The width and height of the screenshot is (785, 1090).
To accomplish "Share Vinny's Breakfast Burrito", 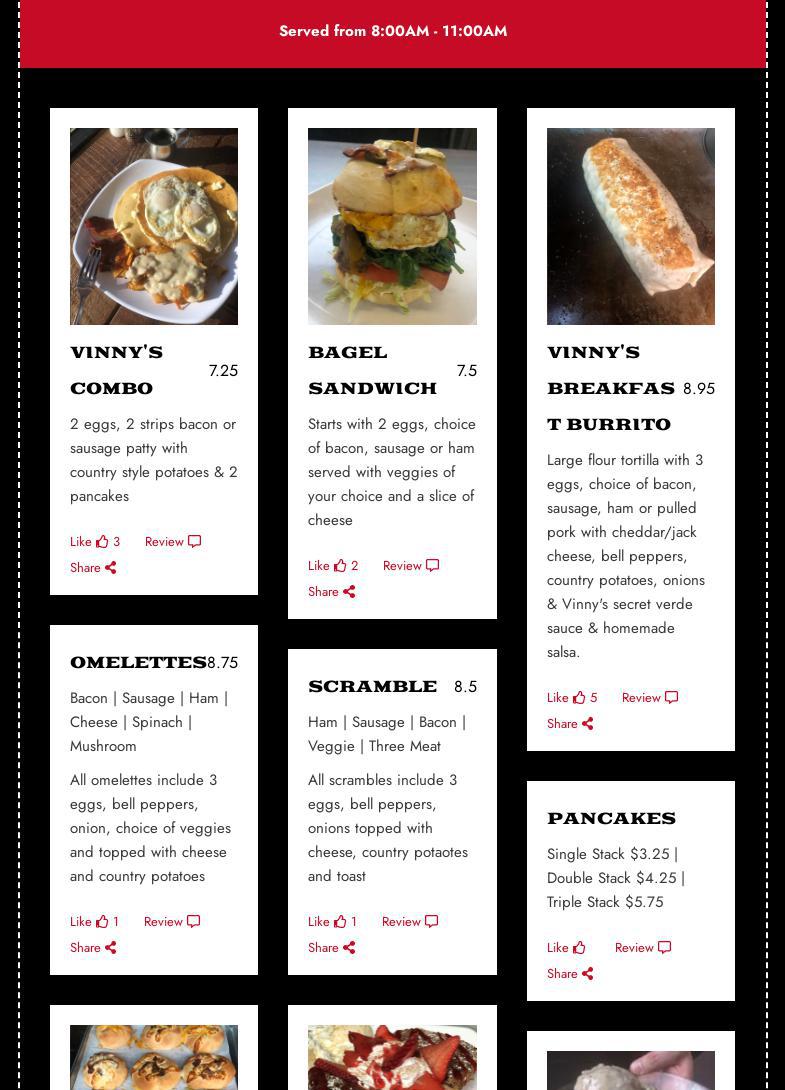I will click(570, 724).
